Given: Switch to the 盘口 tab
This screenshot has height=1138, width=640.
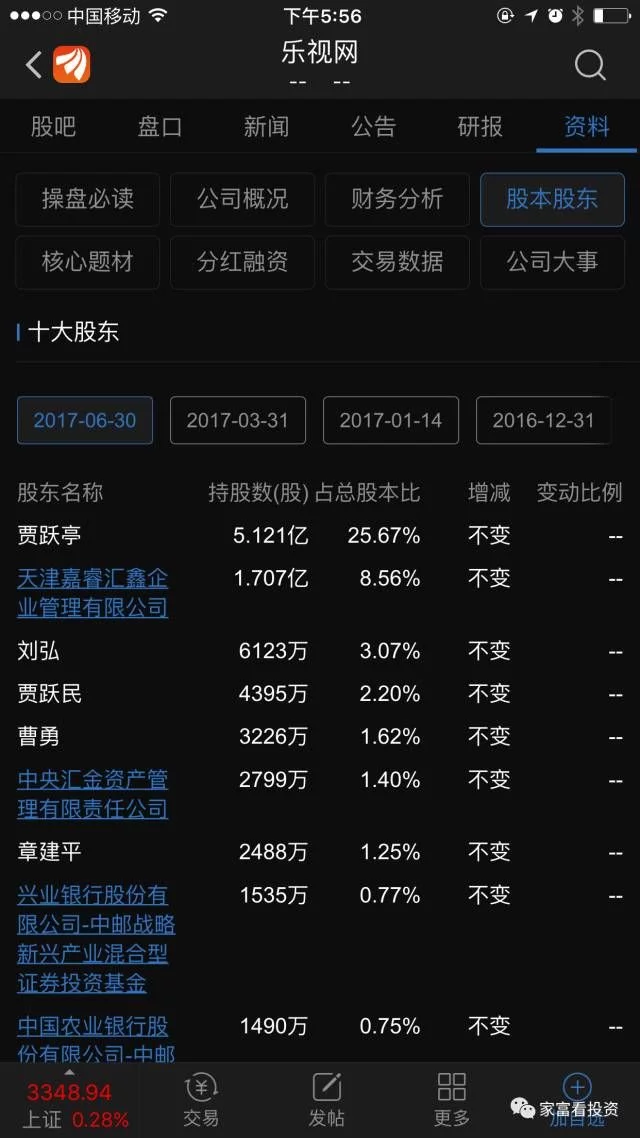Looking at the screenshot, I should coord(160,127).
